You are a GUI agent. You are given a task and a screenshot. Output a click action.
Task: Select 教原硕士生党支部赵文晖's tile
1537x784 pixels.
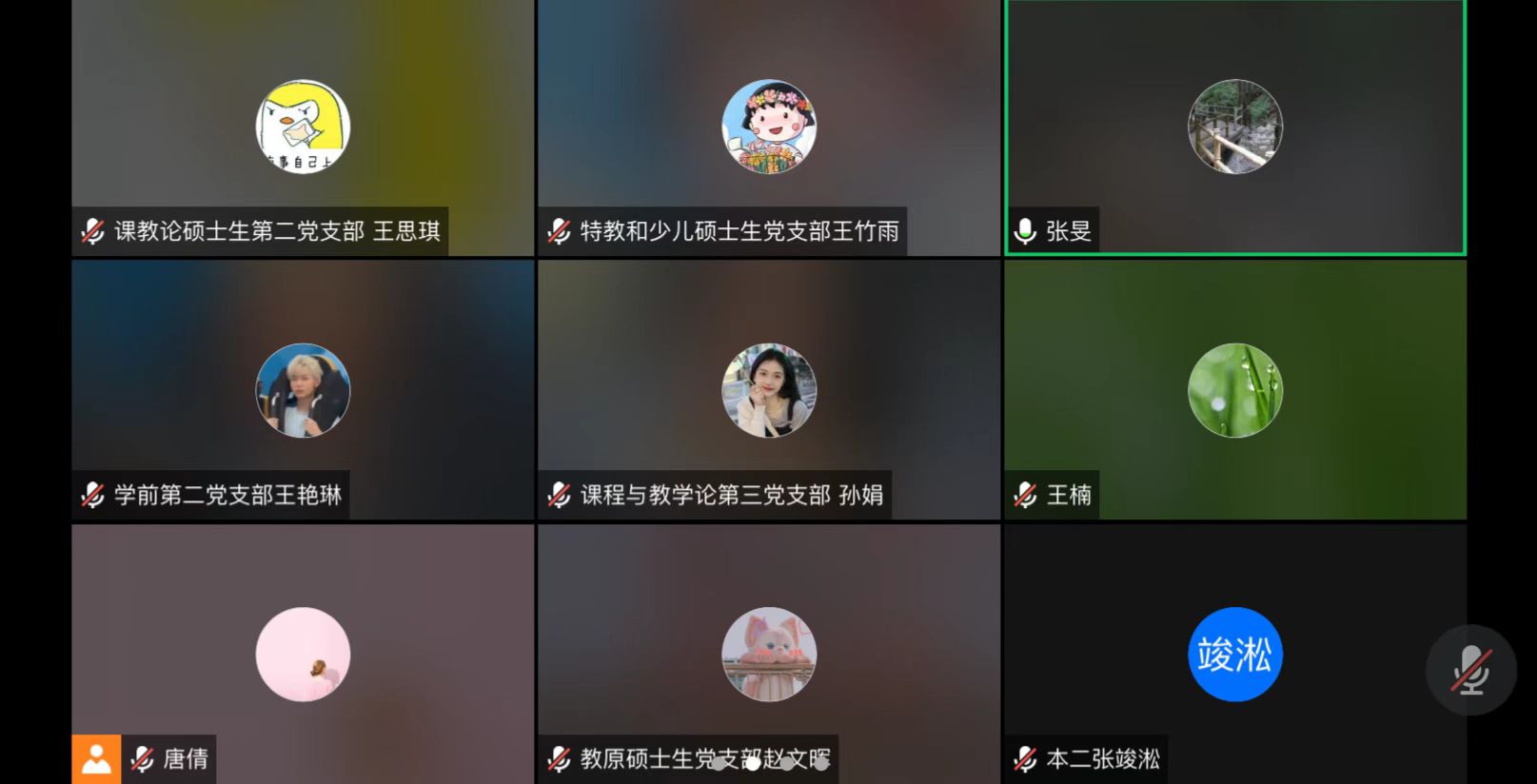(769, 655)
